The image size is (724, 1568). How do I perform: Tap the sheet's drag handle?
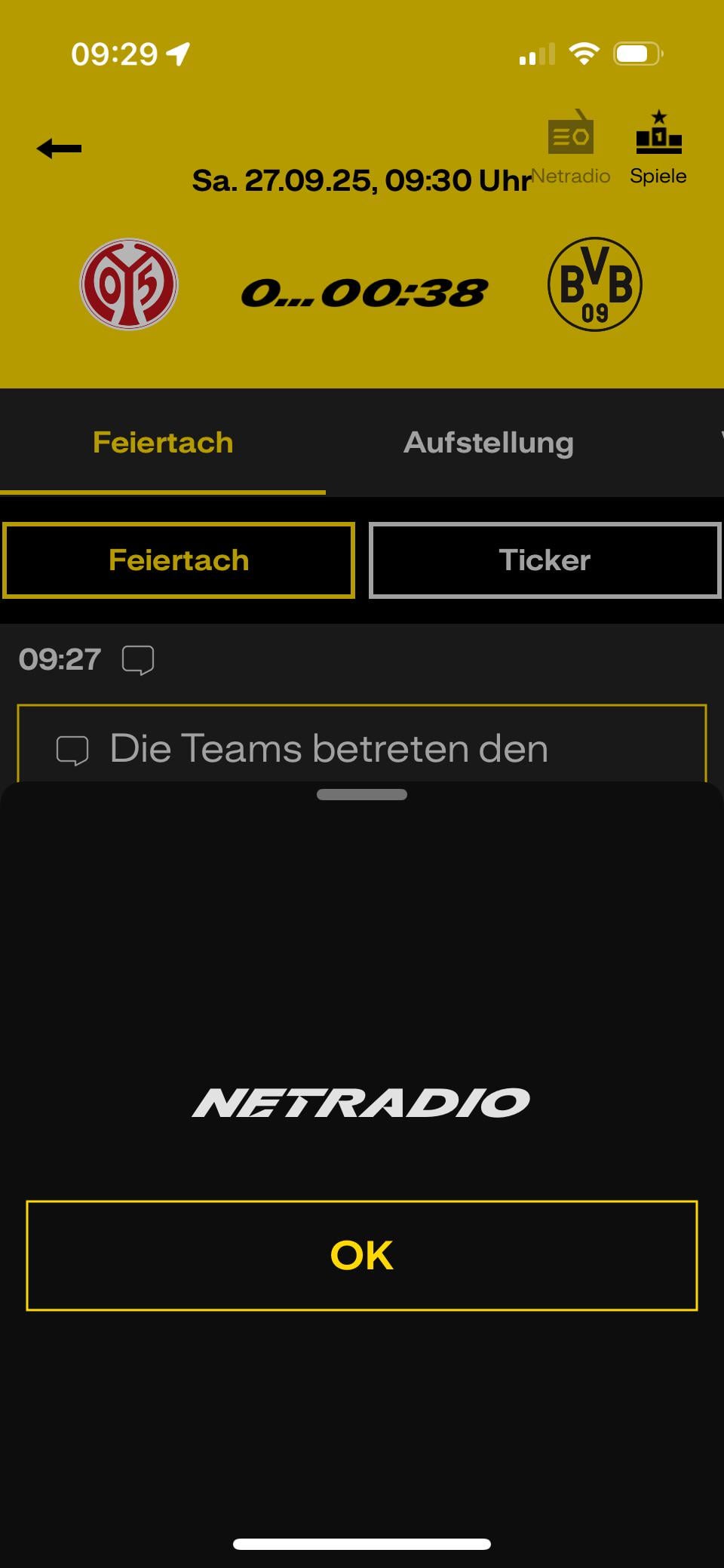pos(362,794)
